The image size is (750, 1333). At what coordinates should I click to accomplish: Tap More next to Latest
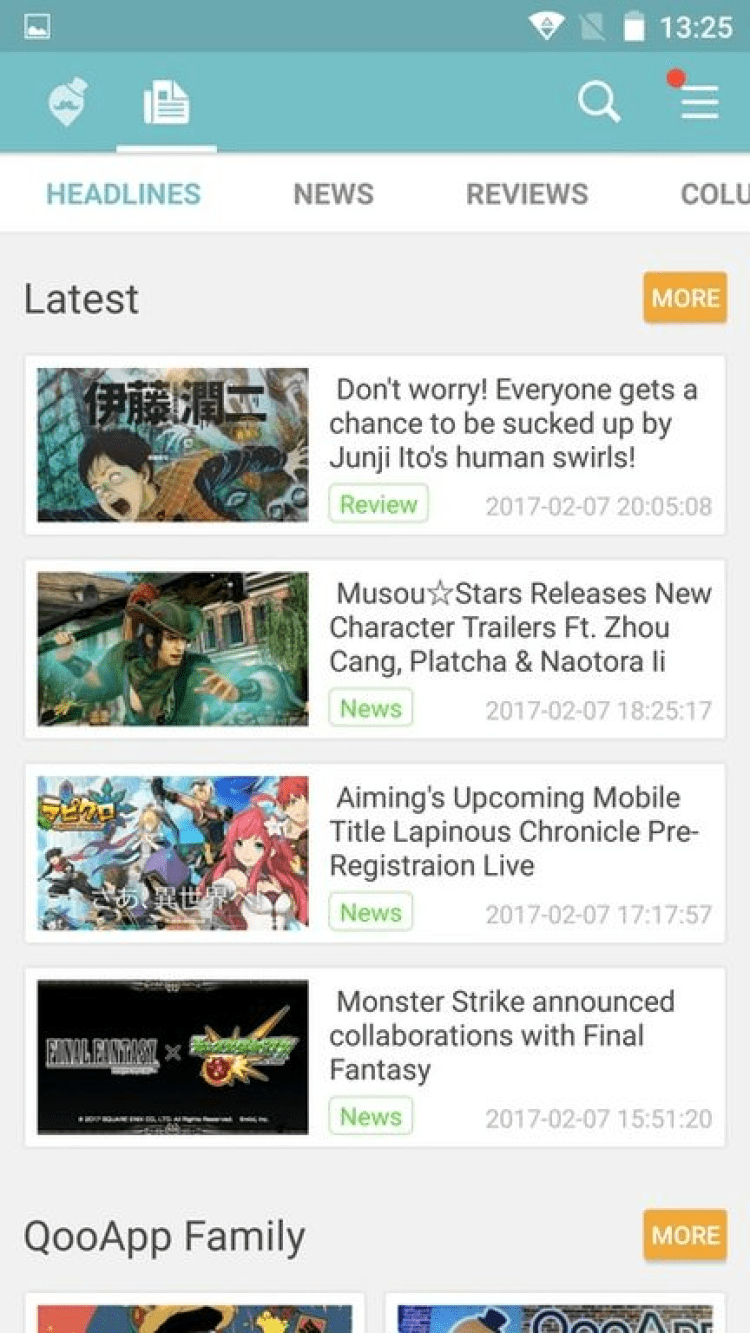pyautogui.click(x=685, y=298)
